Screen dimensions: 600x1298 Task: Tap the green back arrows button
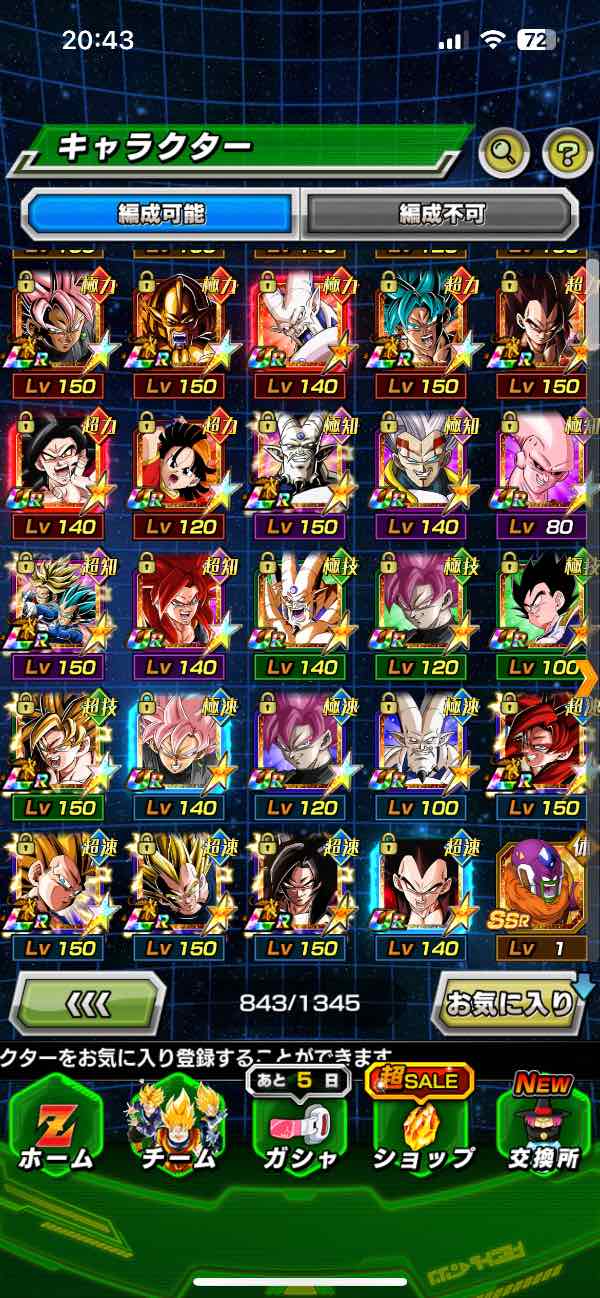(88, 1002)
